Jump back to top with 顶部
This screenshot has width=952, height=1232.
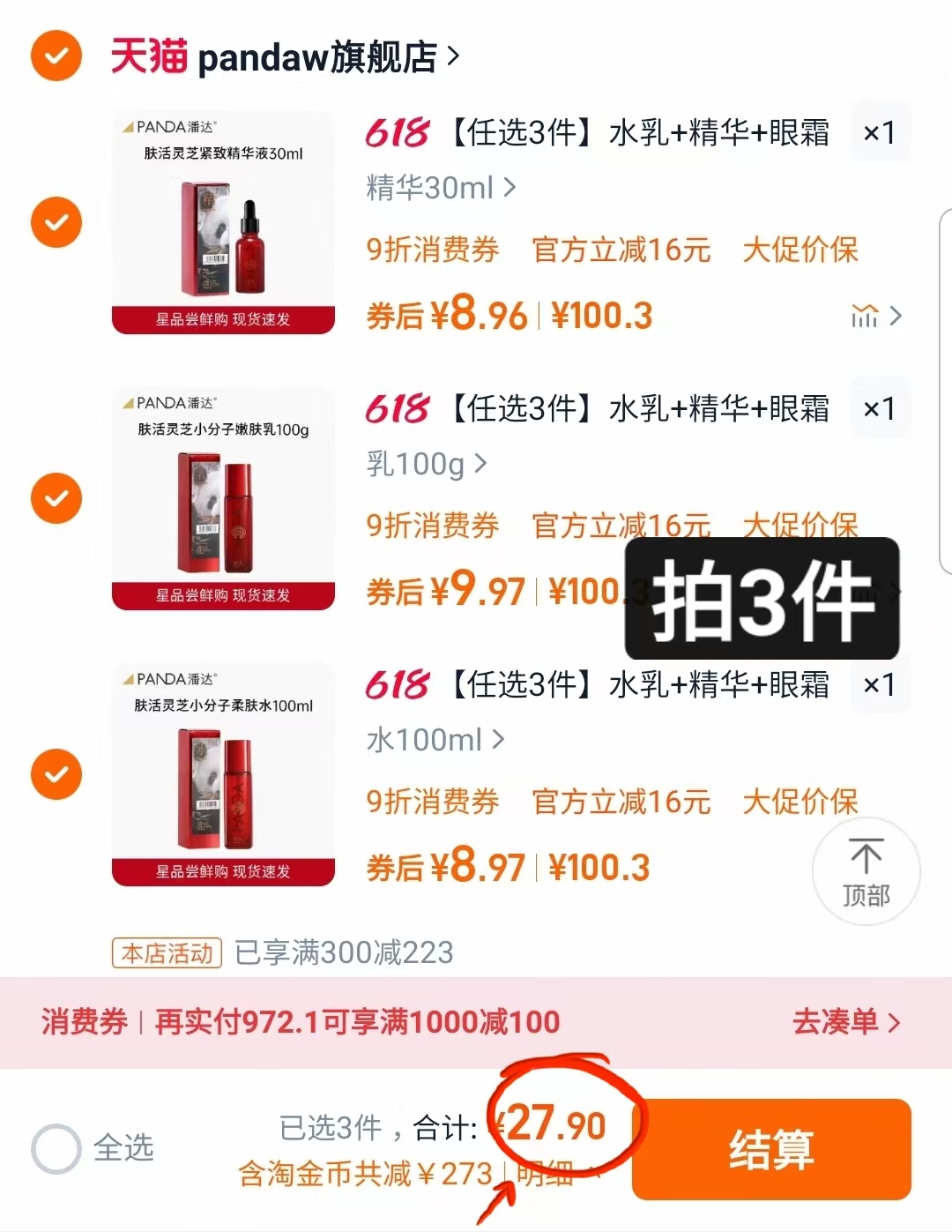click(x=866, y=871)
